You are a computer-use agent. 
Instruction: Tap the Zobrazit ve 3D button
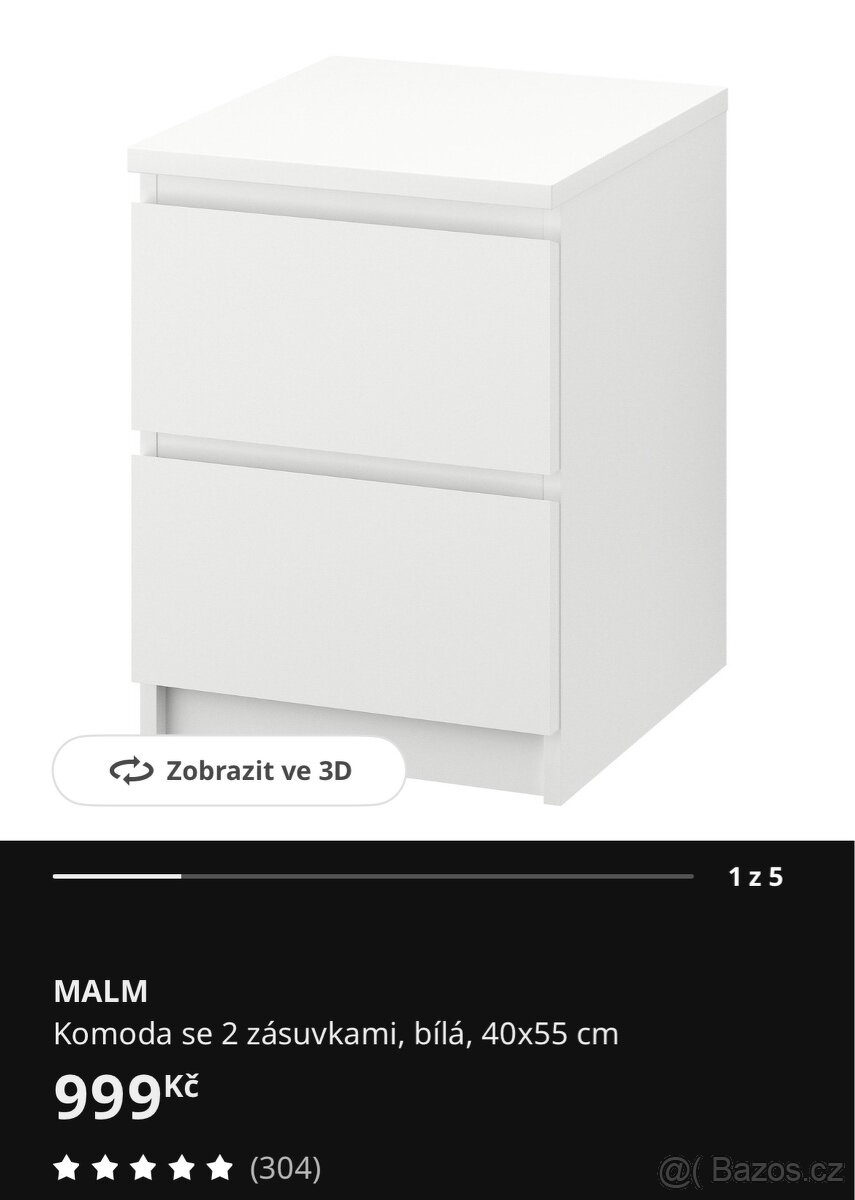click(x=230, y=770)
